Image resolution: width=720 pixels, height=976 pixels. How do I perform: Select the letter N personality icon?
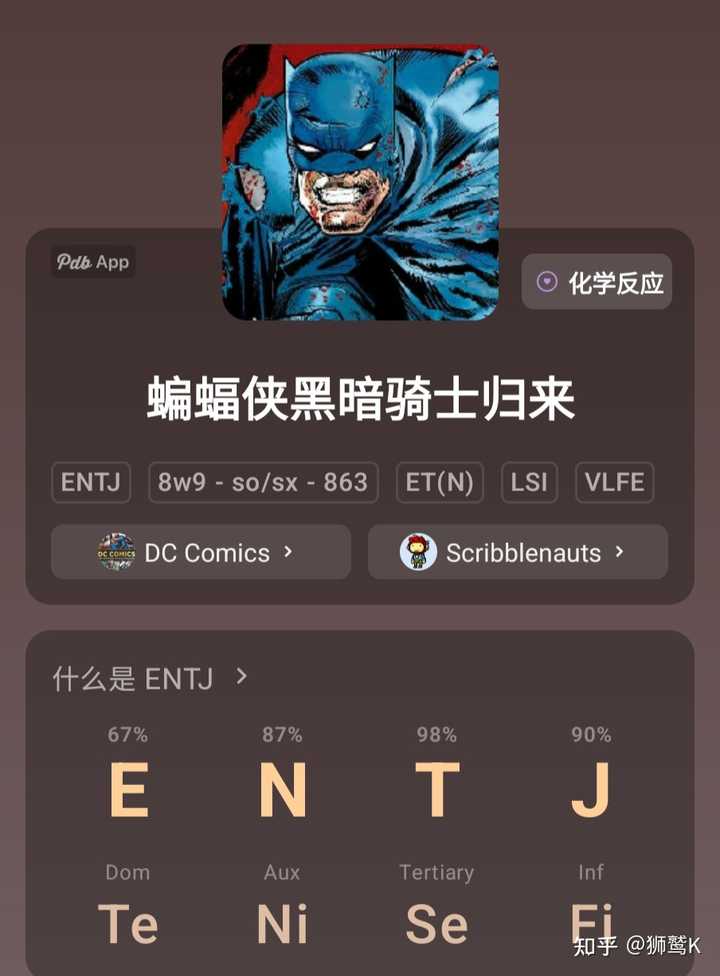(x=282, y=789)
